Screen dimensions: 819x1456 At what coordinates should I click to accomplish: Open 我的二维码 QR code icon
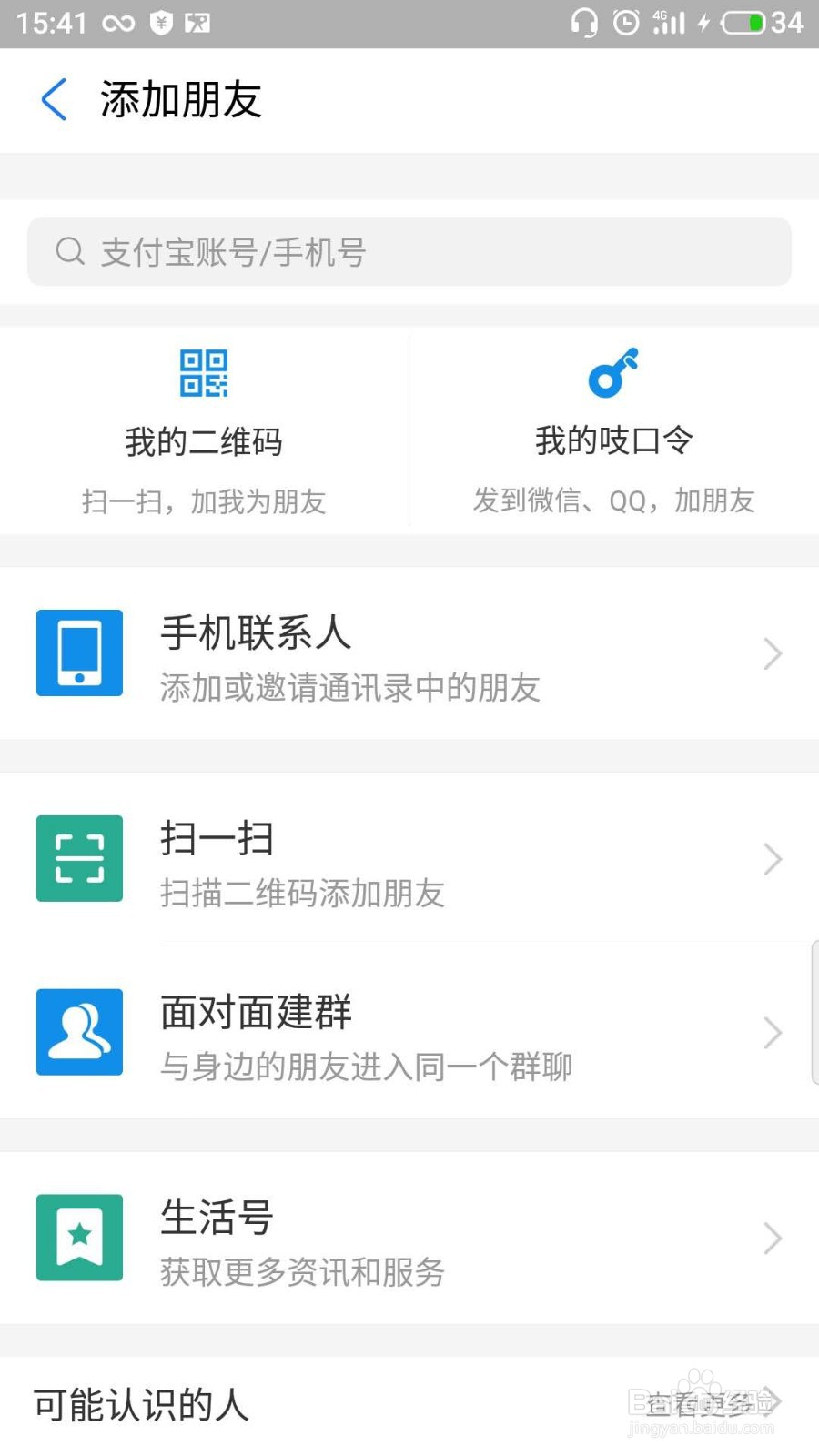tap(204, 375)
